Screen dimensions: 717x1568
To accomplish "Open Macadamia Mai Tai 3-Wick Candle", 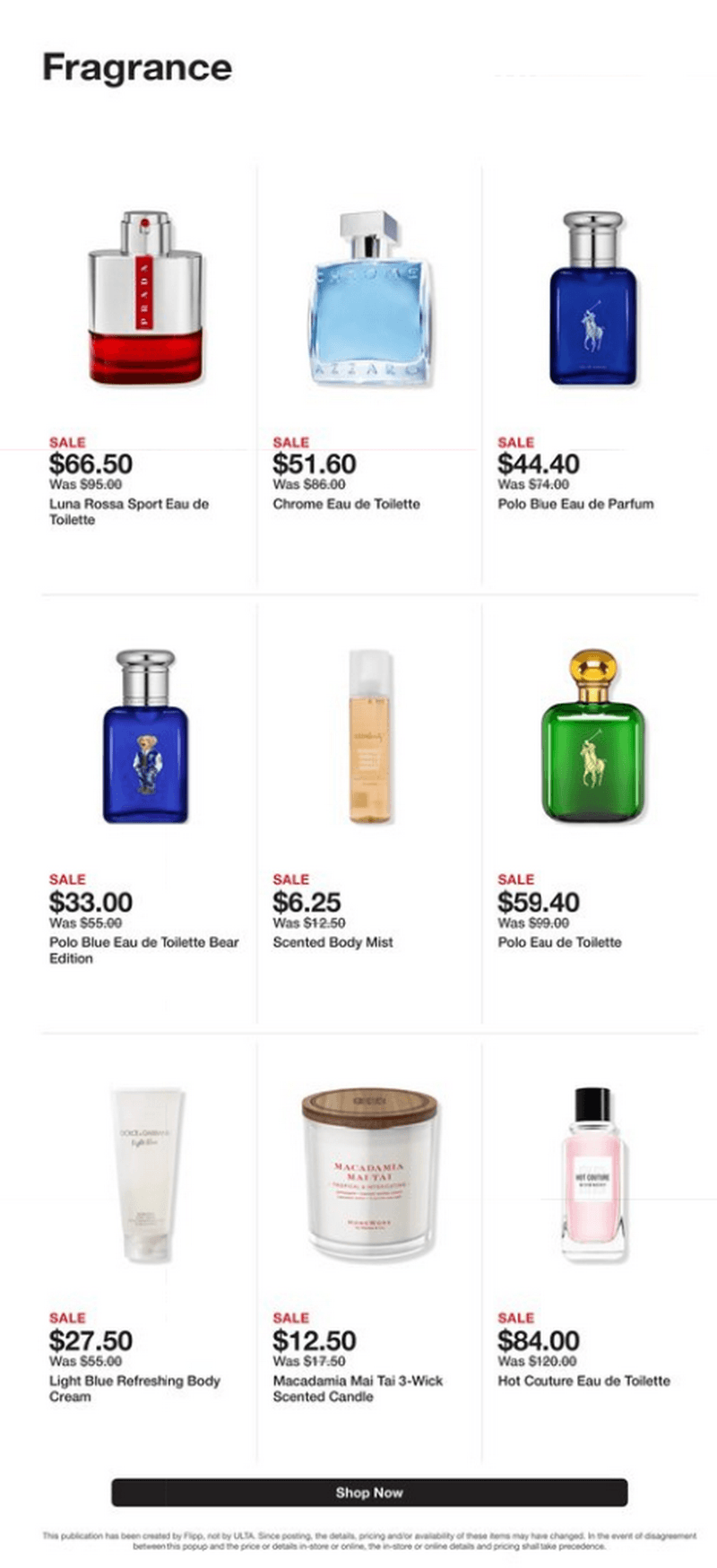I will point(369,1174).
